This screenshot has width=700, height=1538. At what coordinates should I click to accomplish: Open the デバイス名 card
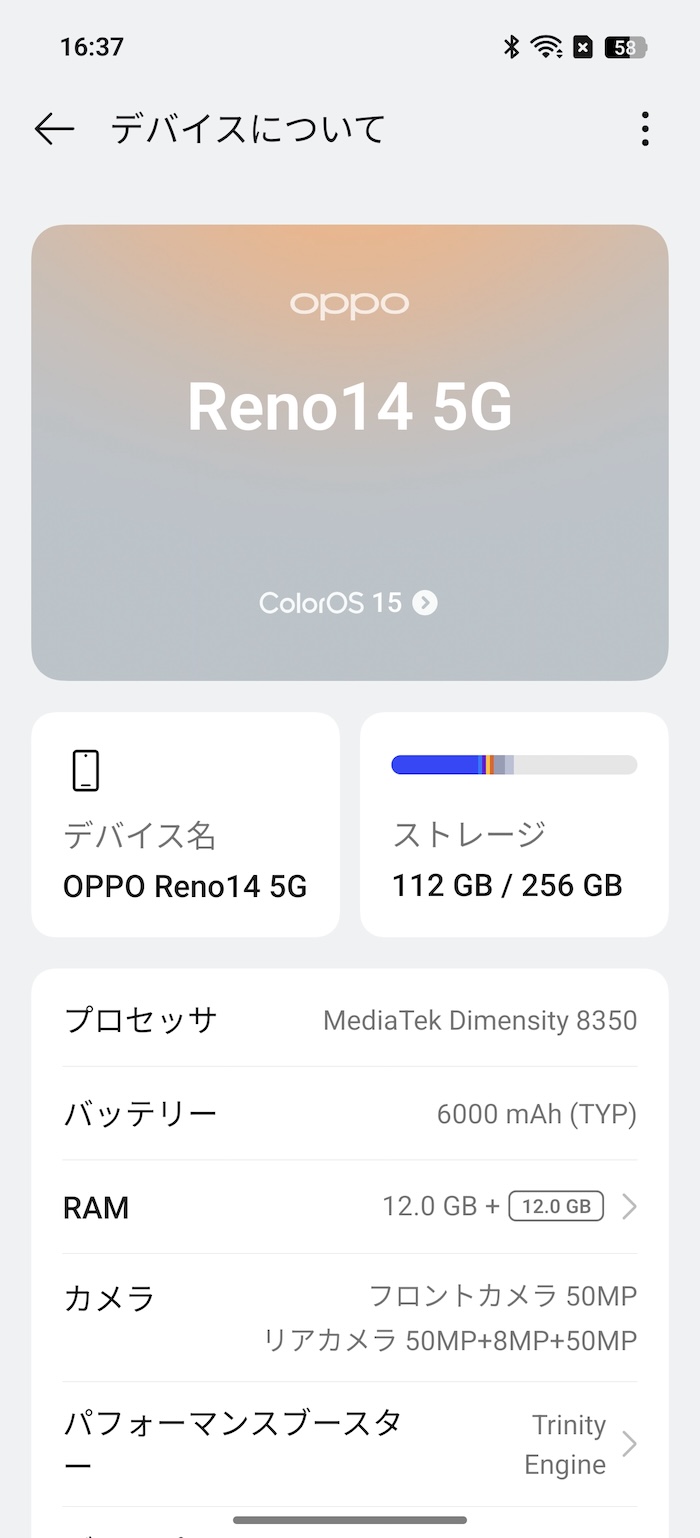[x=186, y=825]
